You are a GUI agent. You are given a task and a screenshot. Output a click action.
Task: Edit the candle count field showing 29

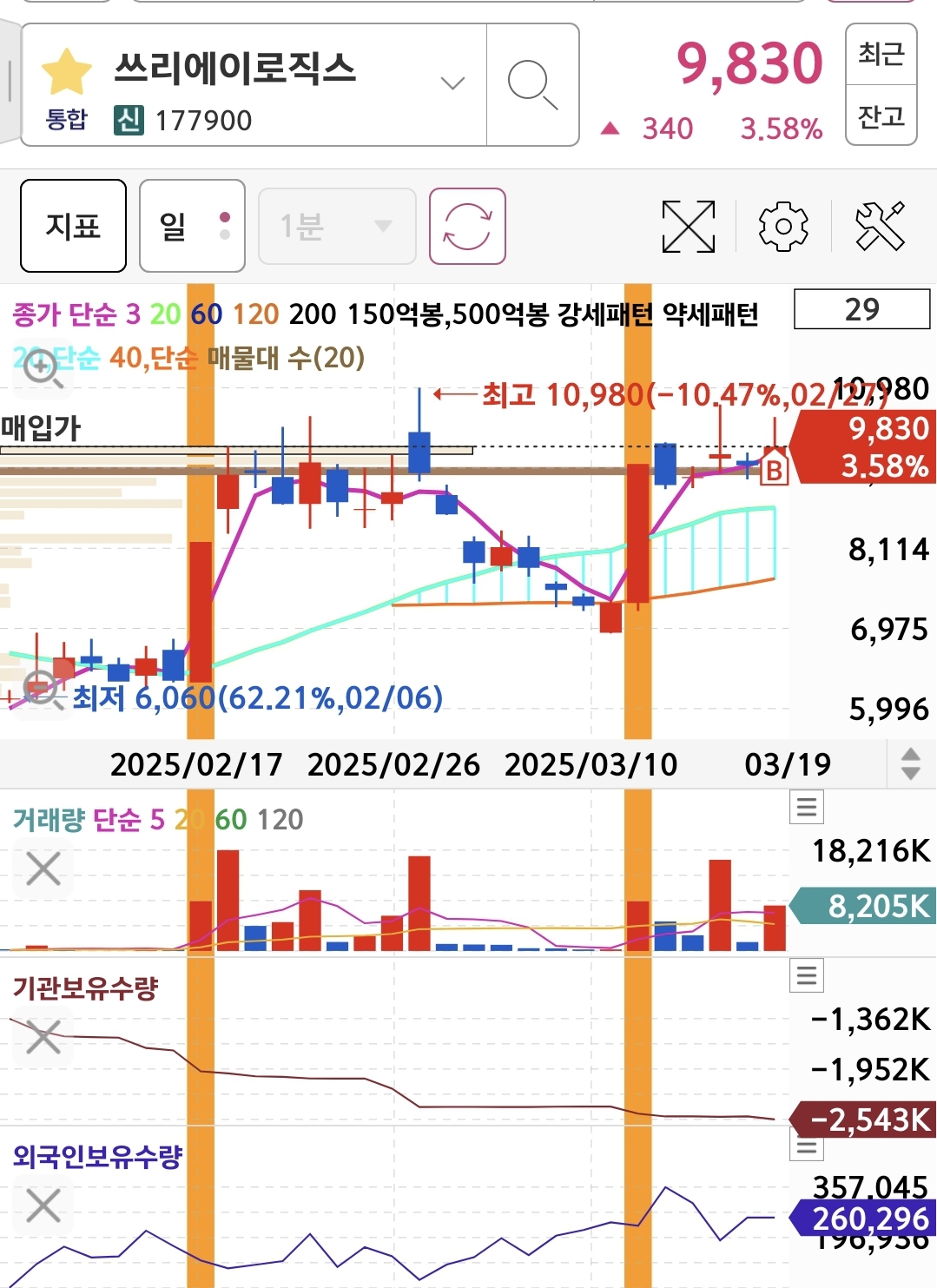pyautogui.click(x=862, y=309)
